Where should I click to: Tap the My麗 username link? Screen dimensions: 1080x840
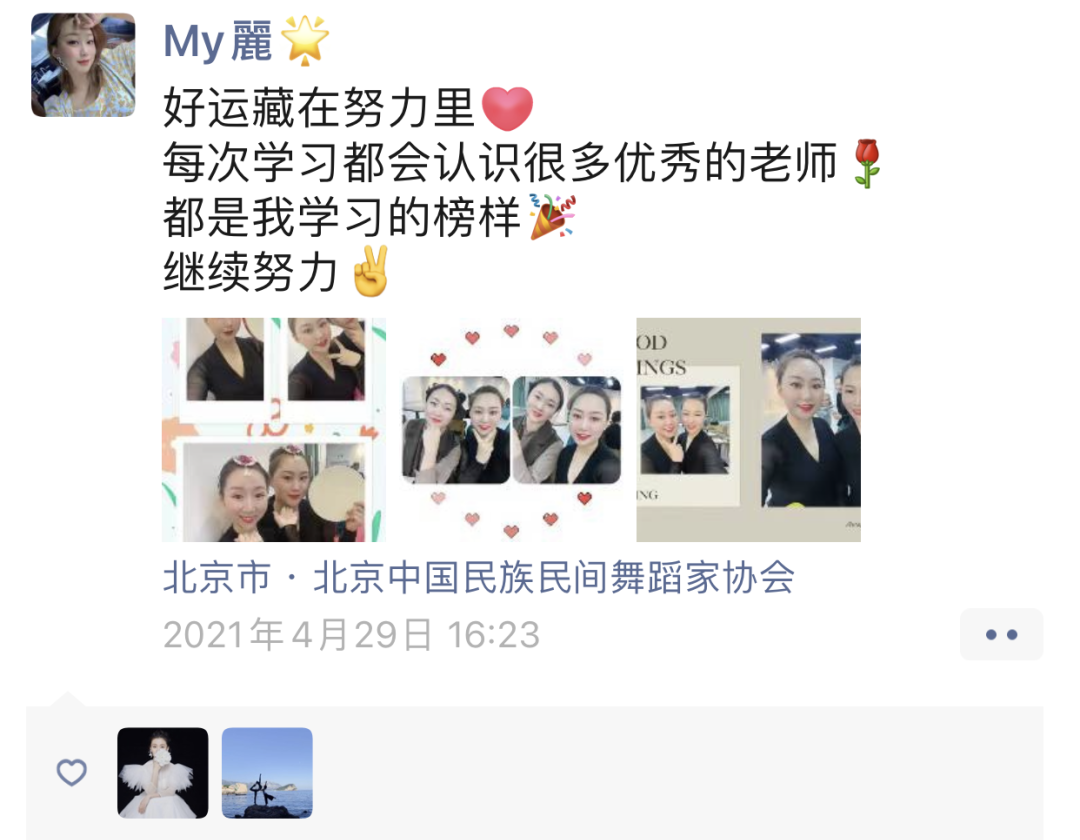[x=217, y=42]
